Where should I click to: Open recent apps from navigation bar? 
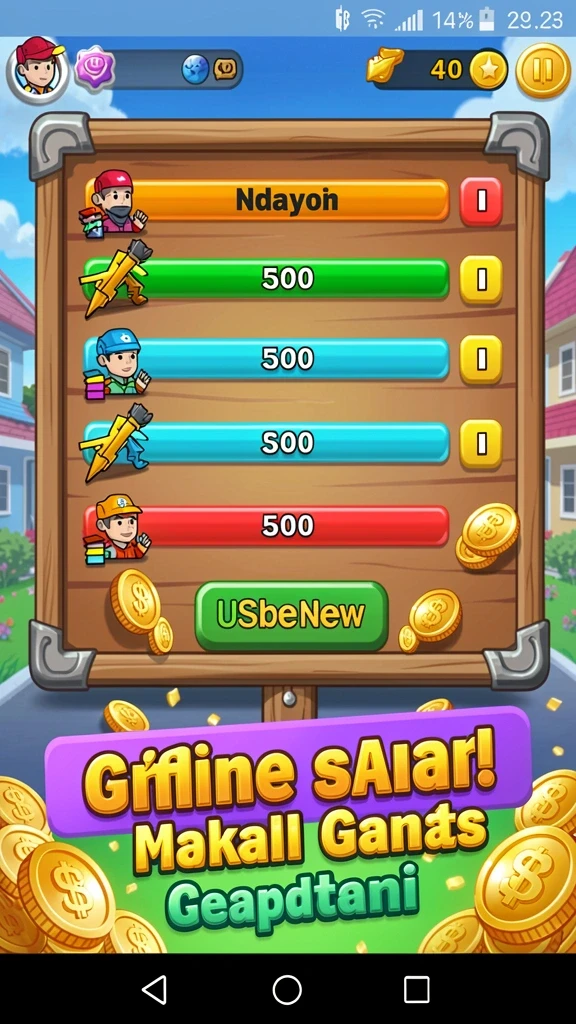click(x=417, y=989)
